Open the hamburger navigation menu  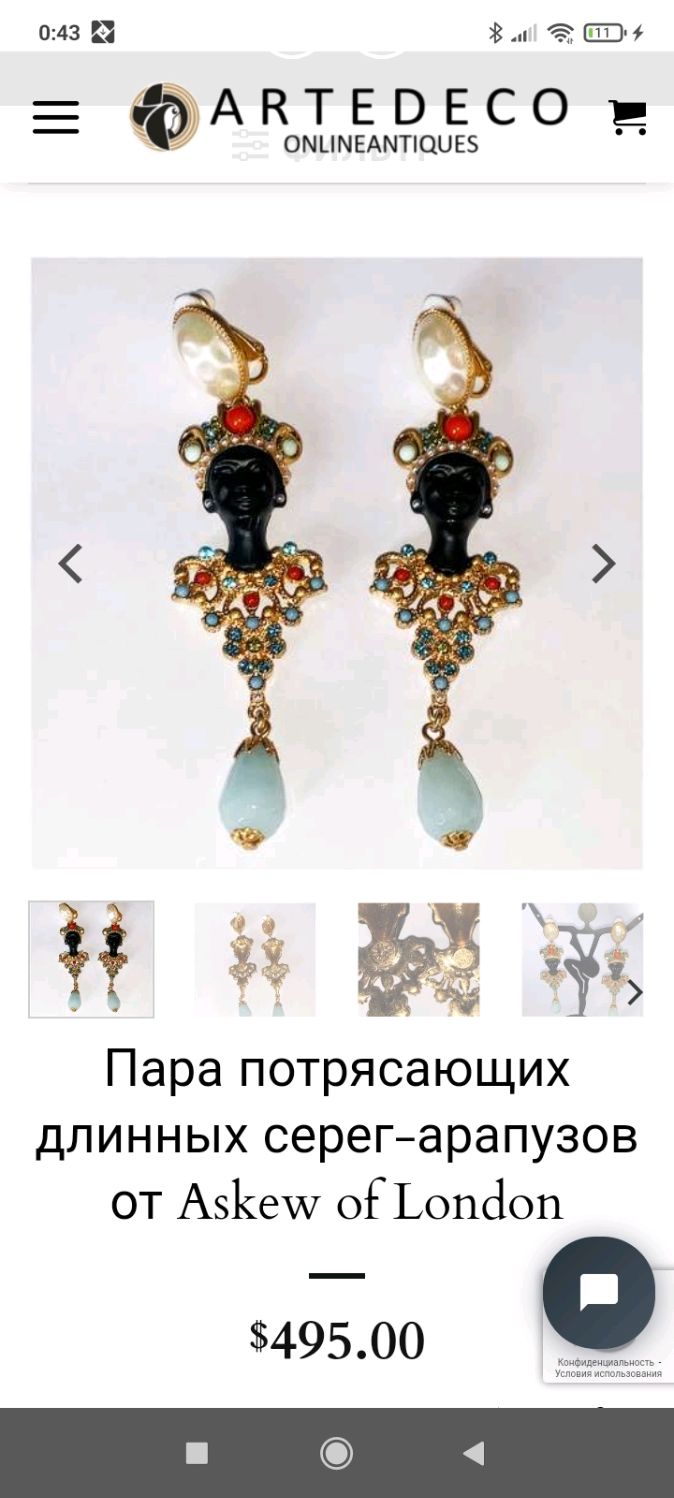56,118
